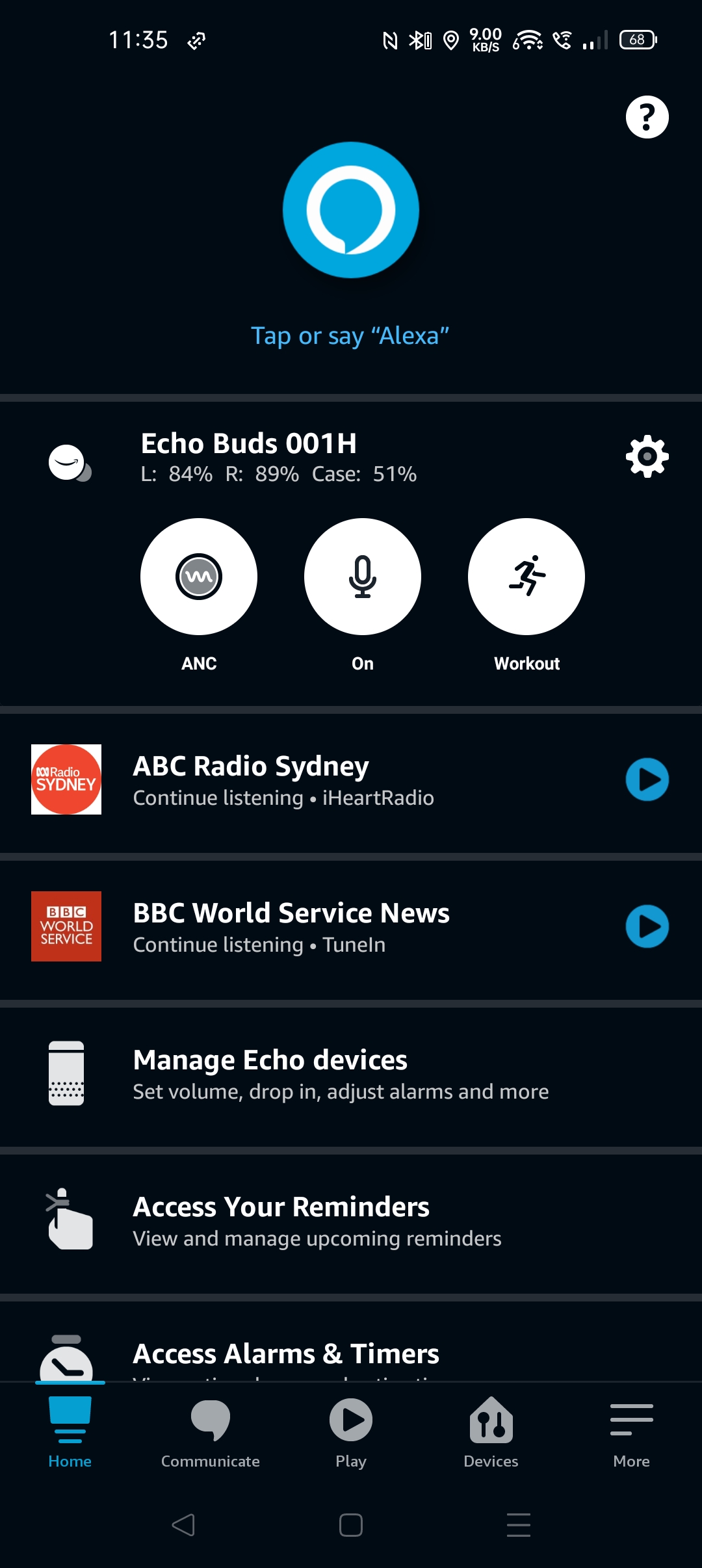The width and height of the screenshot is (702, 1568).
Task: Toggle the microphone On button
Action: tap(363, 577)
